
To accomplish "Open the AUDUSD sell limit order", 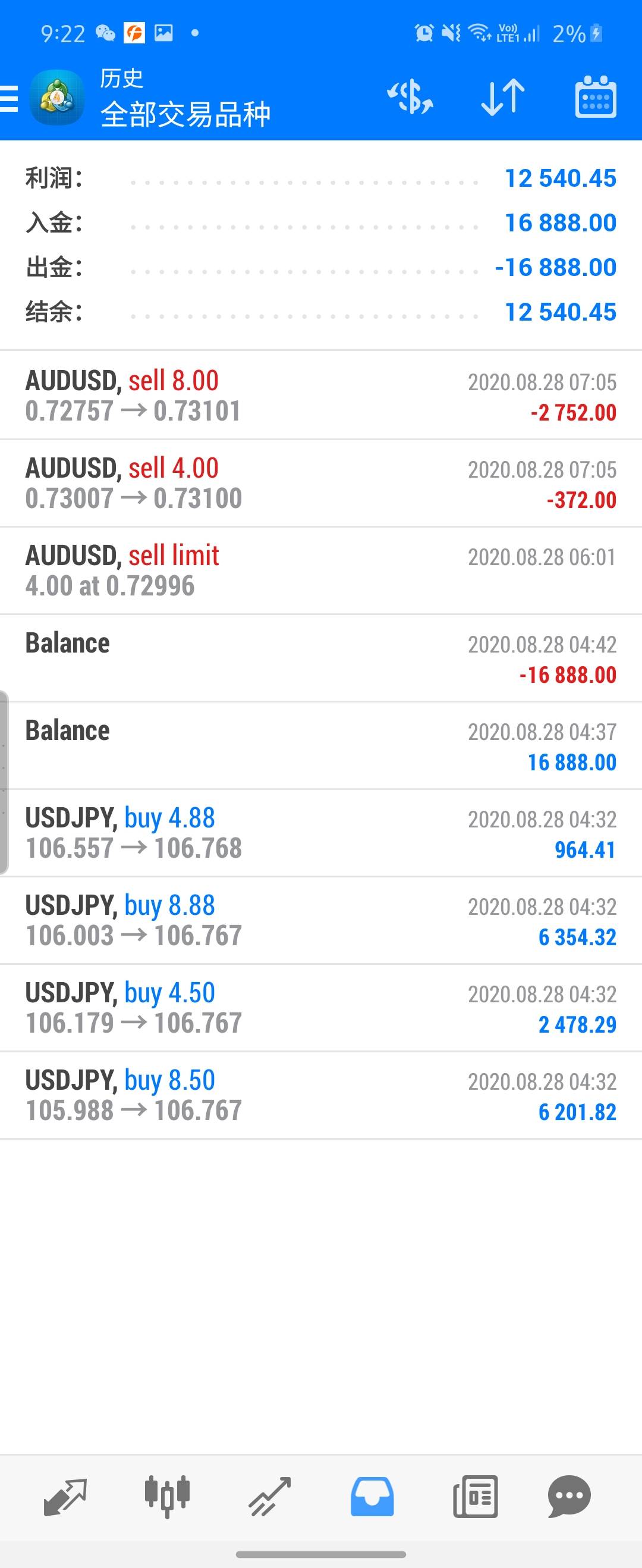I will pyautogui.click(x=320, y=571).
